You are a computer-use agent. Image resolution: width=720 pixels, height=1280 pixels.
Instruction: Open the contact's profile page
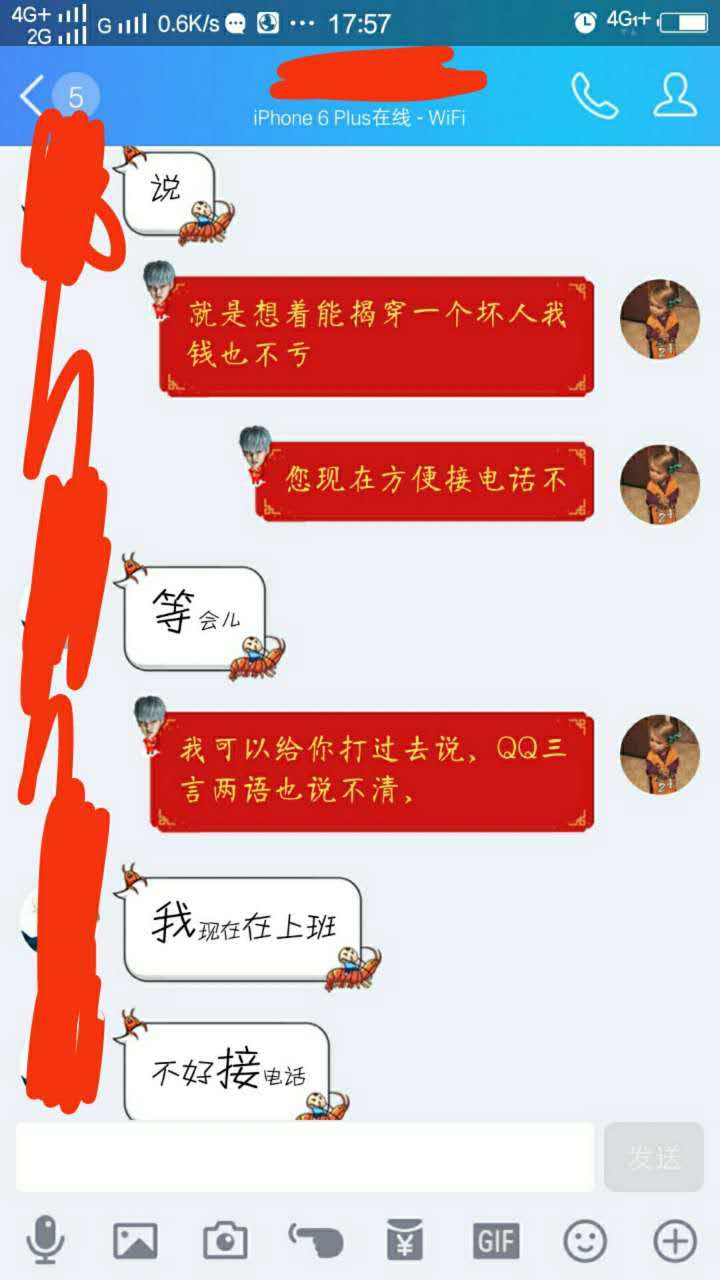tap(675, 96)
